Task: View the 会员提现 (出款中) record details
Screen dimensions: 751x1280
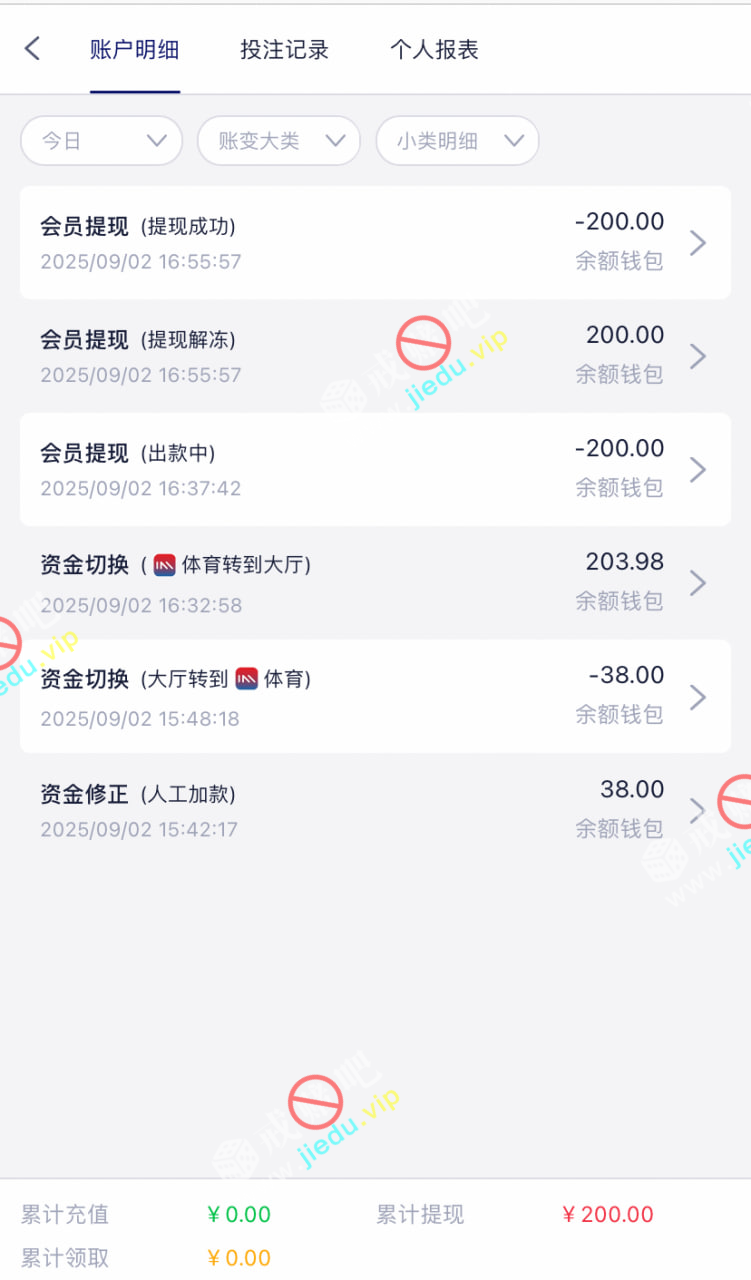Action: point(375,469)
